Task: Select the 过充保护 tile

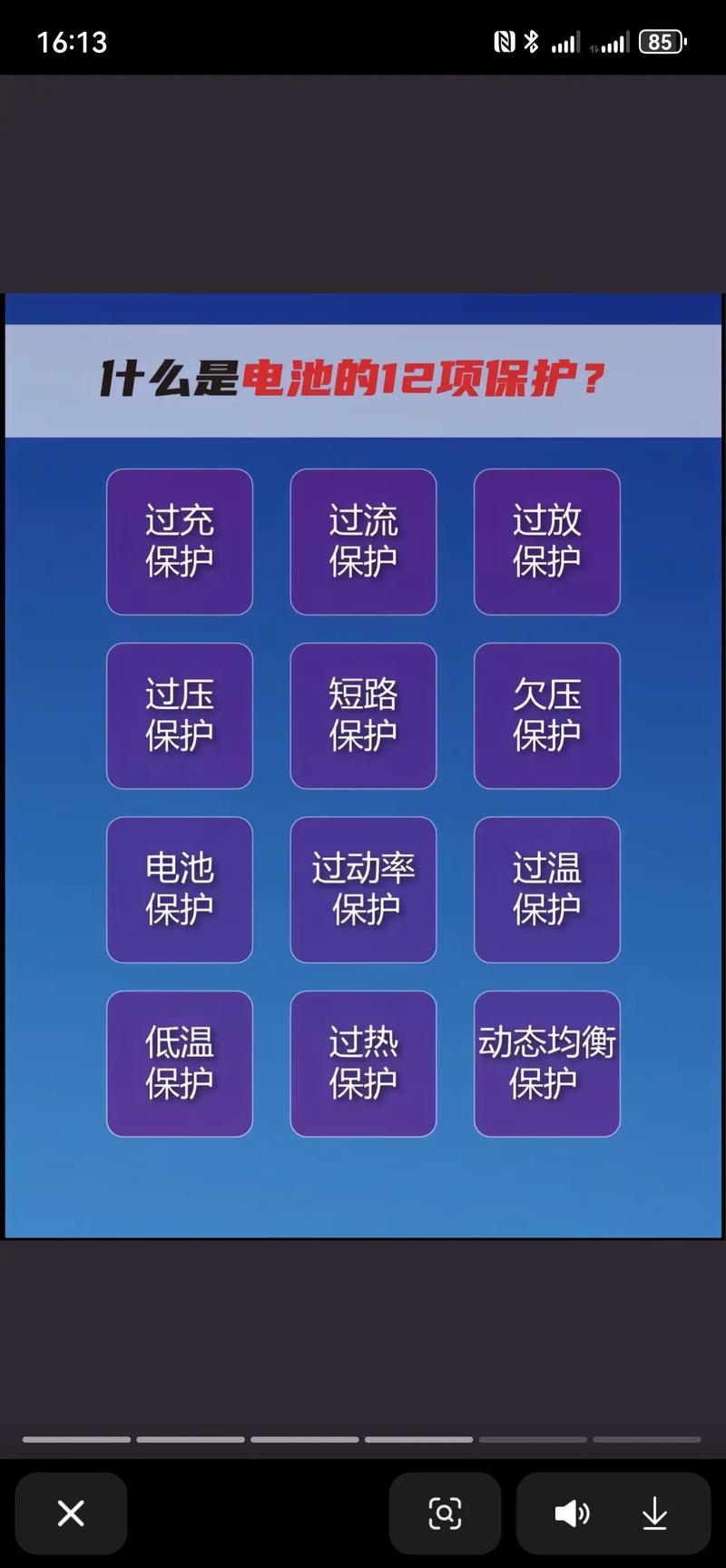Action: [x=179, y=541]
